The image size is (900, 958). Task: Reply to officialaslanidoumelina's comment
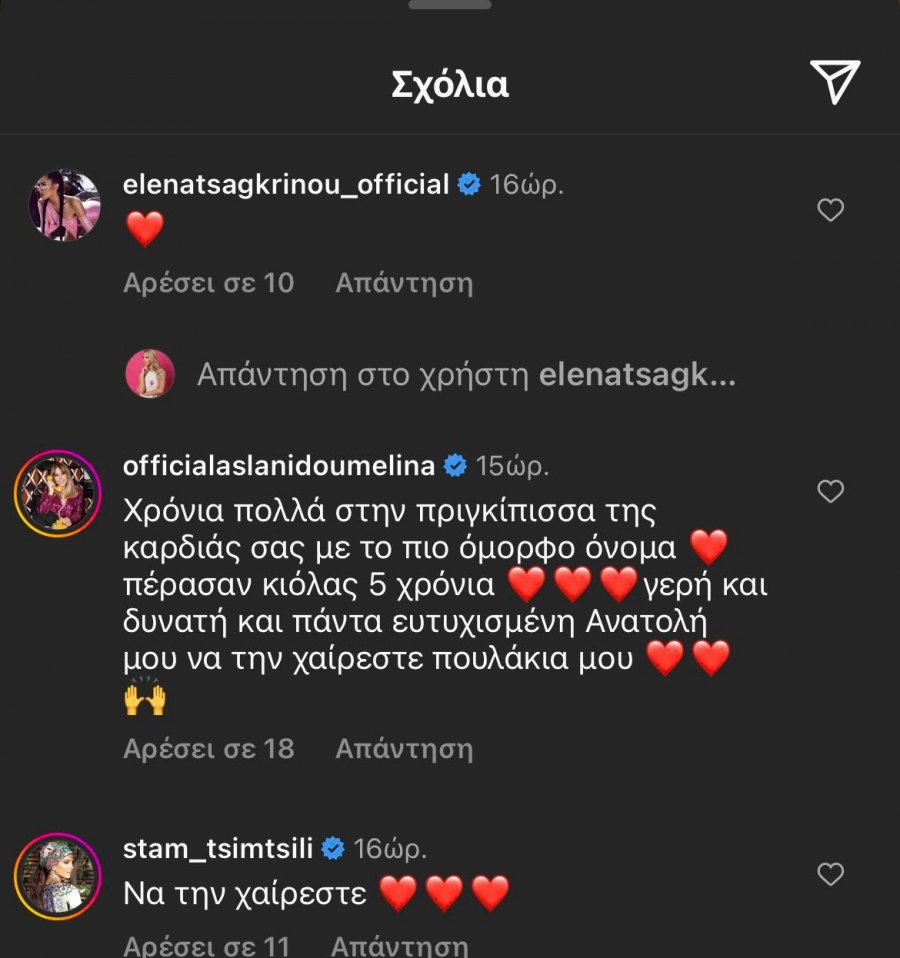tap(403, 748)
